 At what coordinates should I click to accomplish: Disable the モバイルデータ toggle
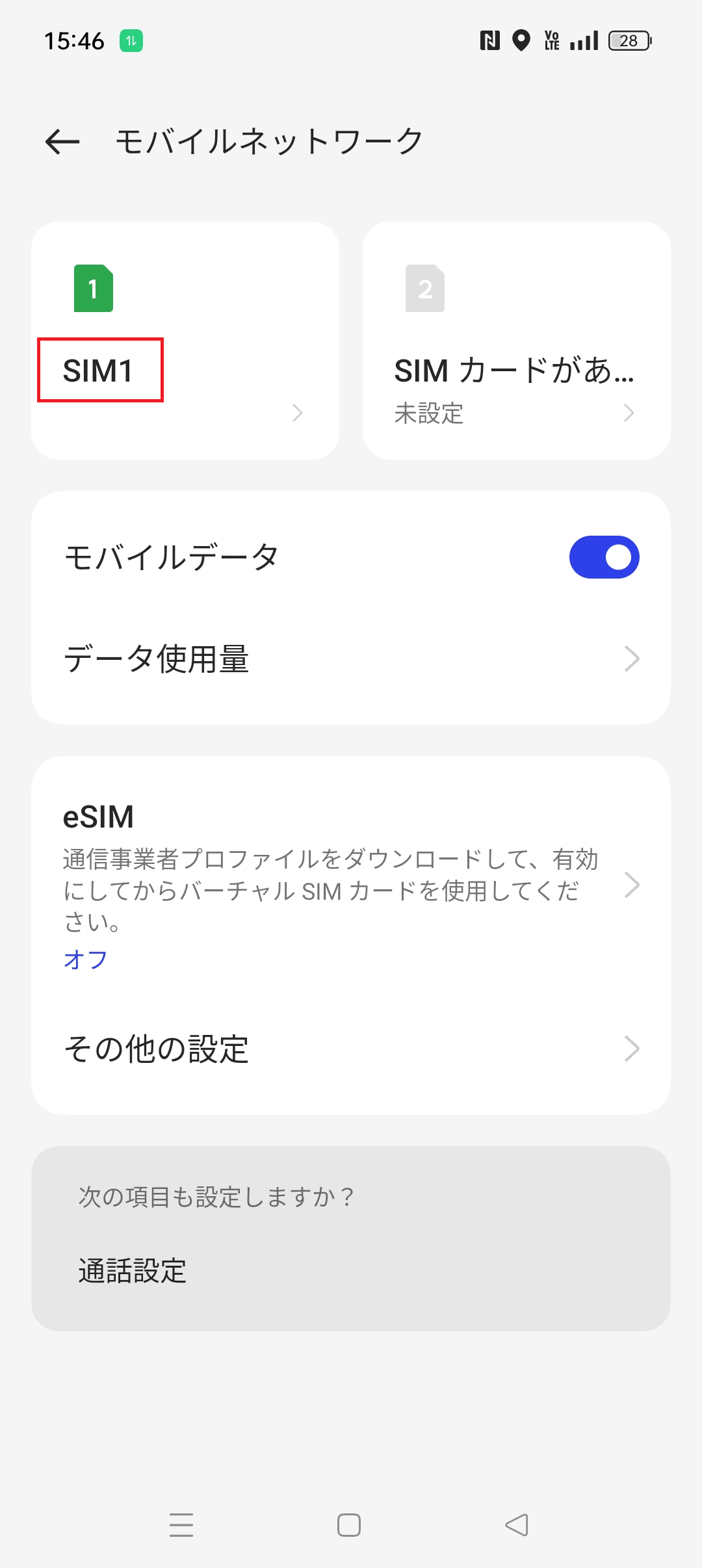click(604, 556)
